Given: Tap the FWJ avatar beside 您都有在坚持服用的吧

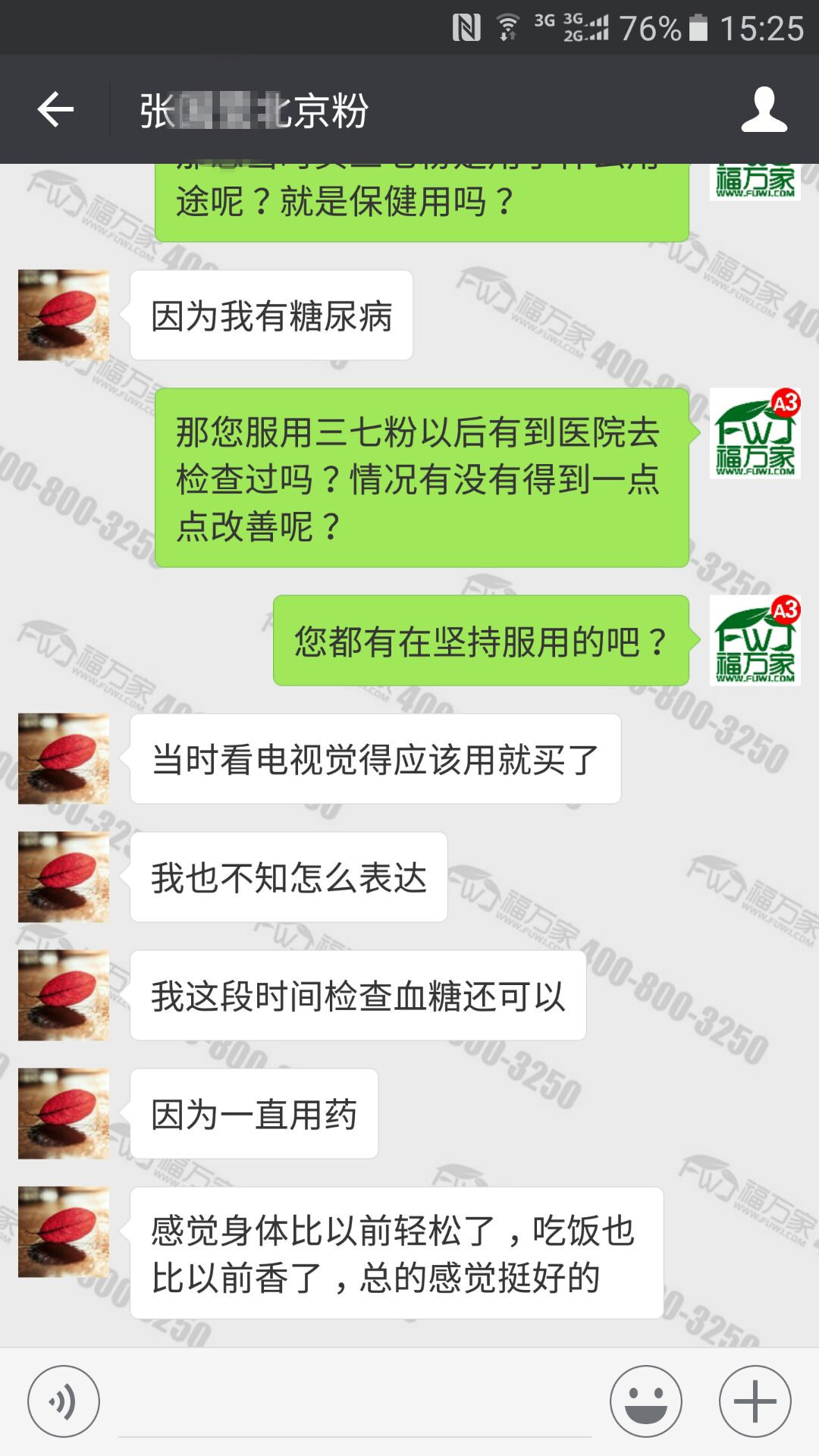Looking at the screenshot, I should (755, 641).
